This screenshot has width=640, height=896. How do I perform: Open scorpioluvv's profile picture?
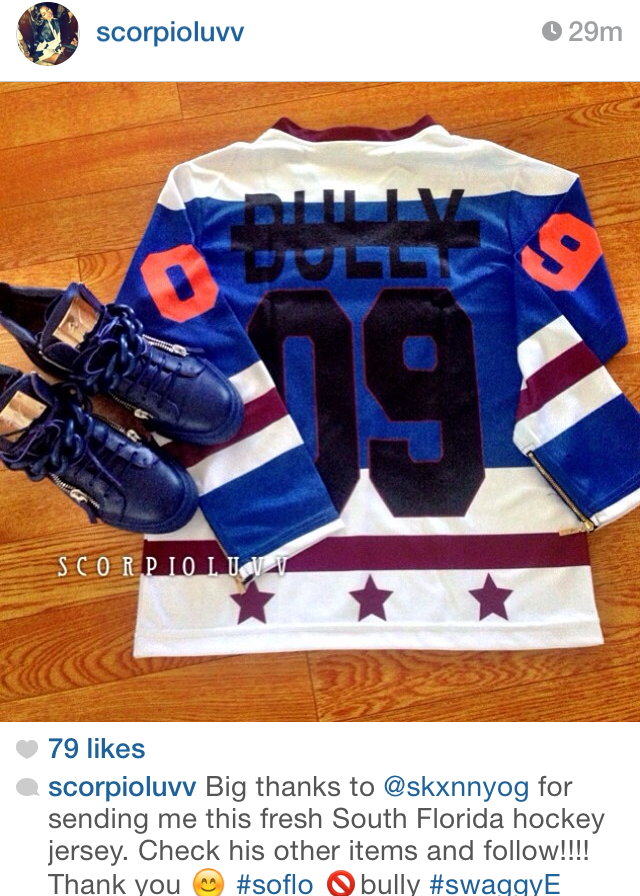point(47,34)
